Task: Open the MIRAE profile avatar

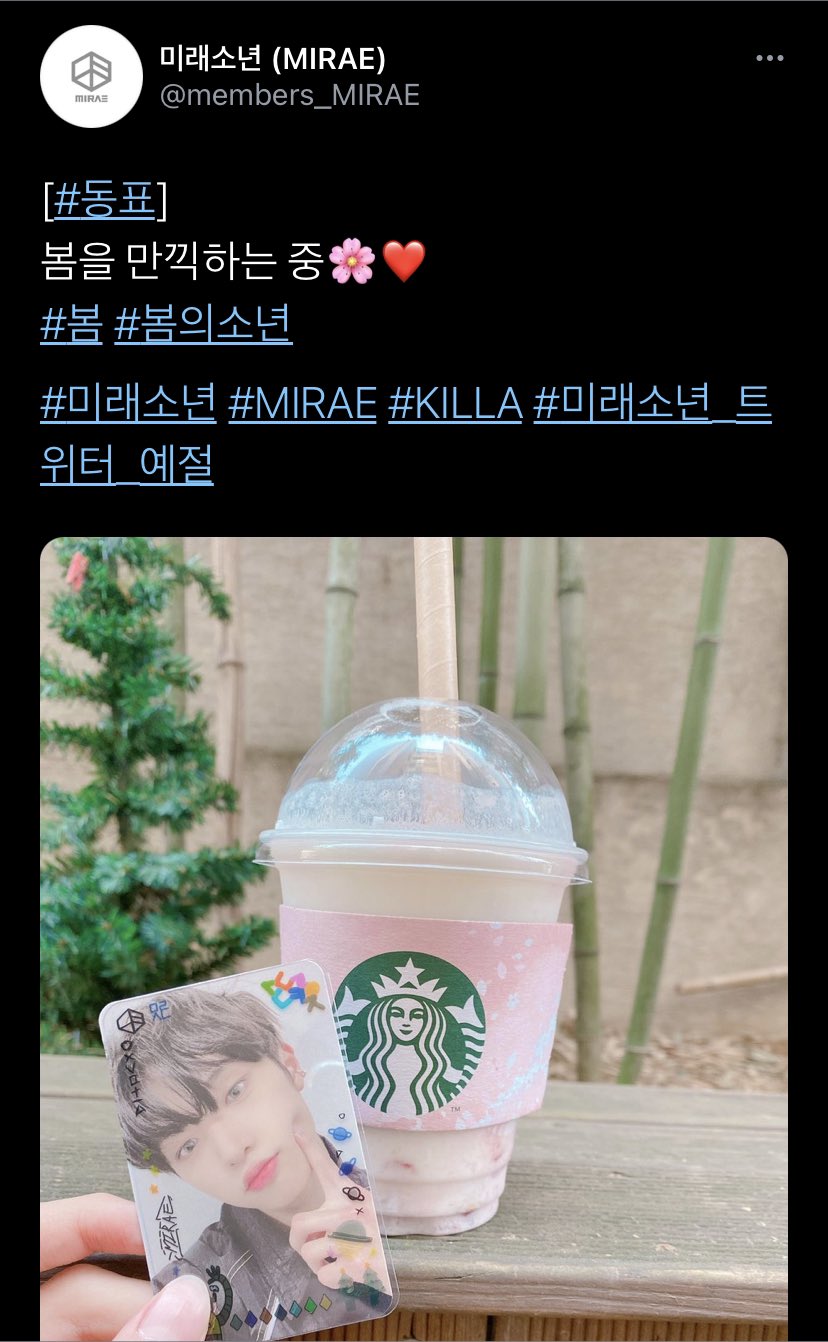Action: 91,76
